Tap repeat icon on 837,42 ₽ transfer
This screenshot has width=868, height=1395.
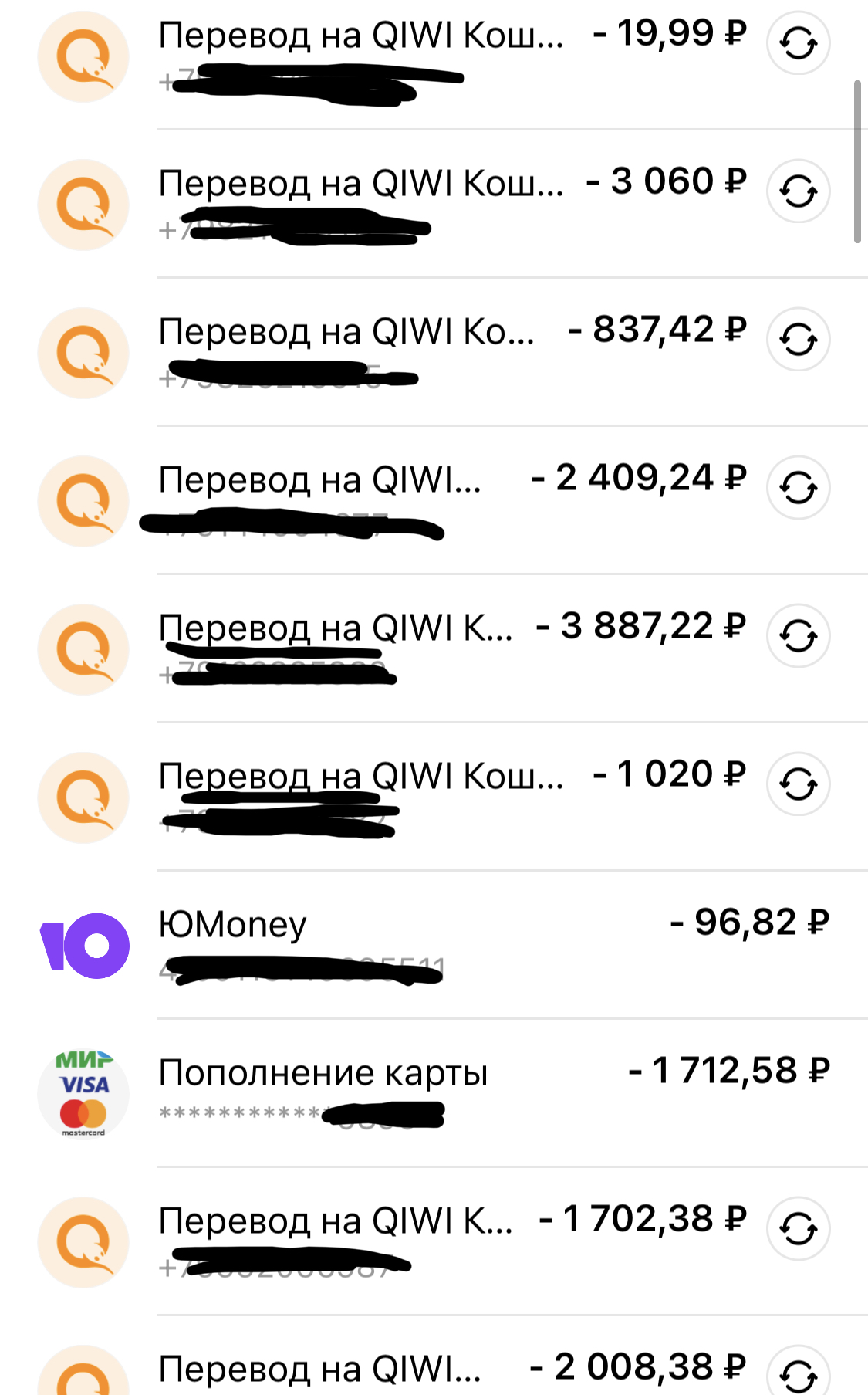point(798,340)
